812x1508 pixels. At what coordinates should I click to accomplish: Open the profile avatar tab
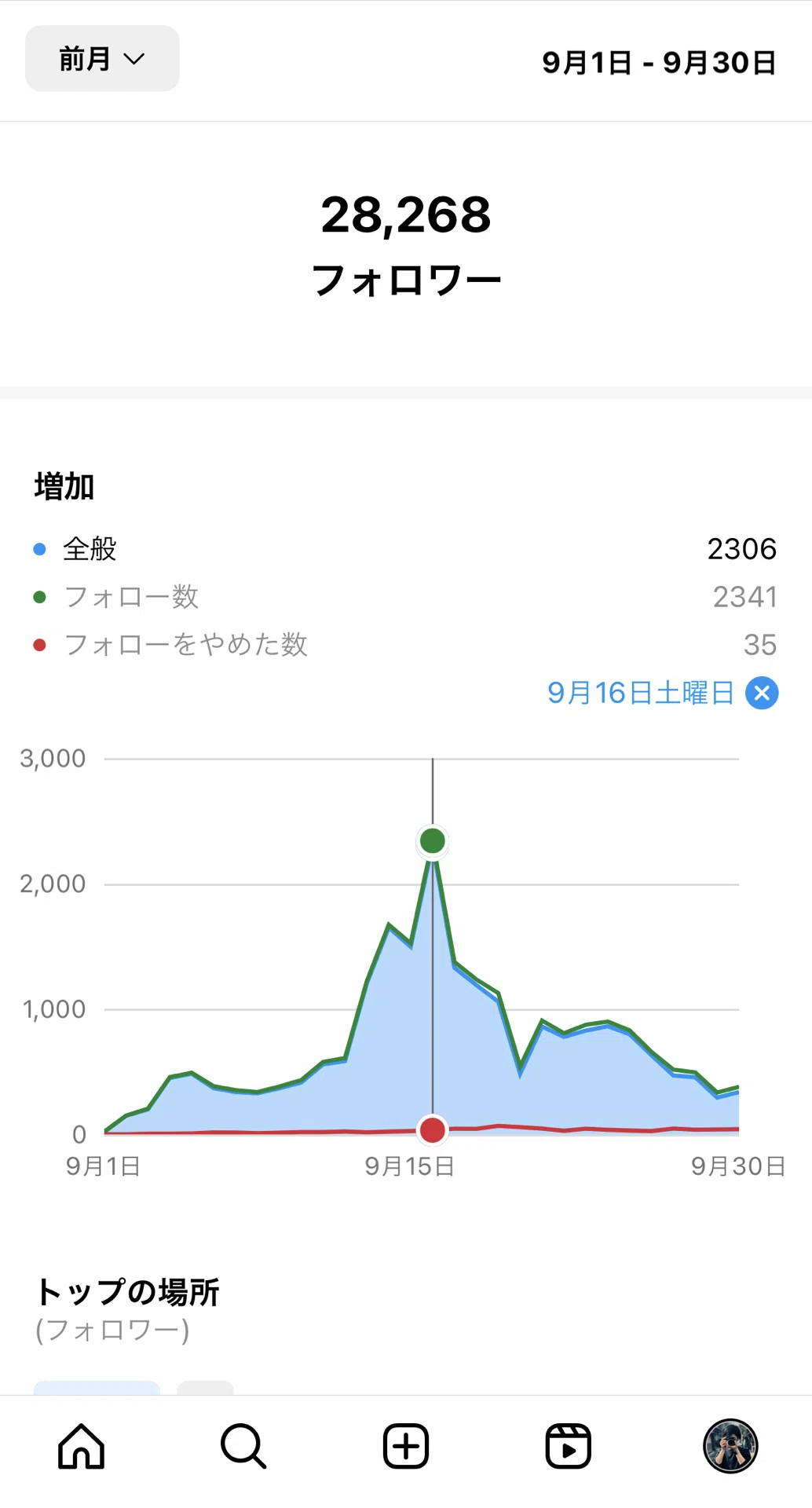click(x=730, y=1446)
